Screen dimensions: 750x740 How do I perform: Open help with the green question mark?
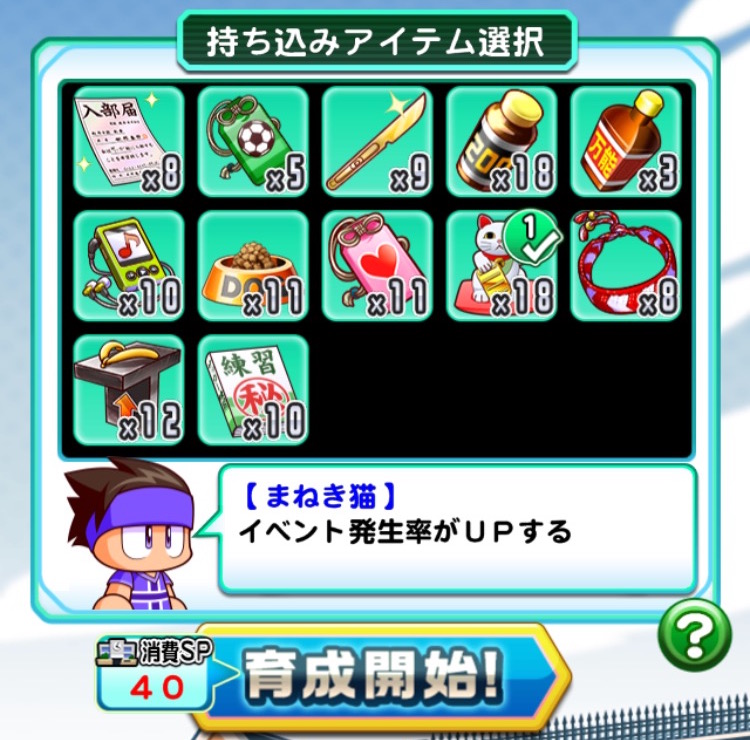693,635
